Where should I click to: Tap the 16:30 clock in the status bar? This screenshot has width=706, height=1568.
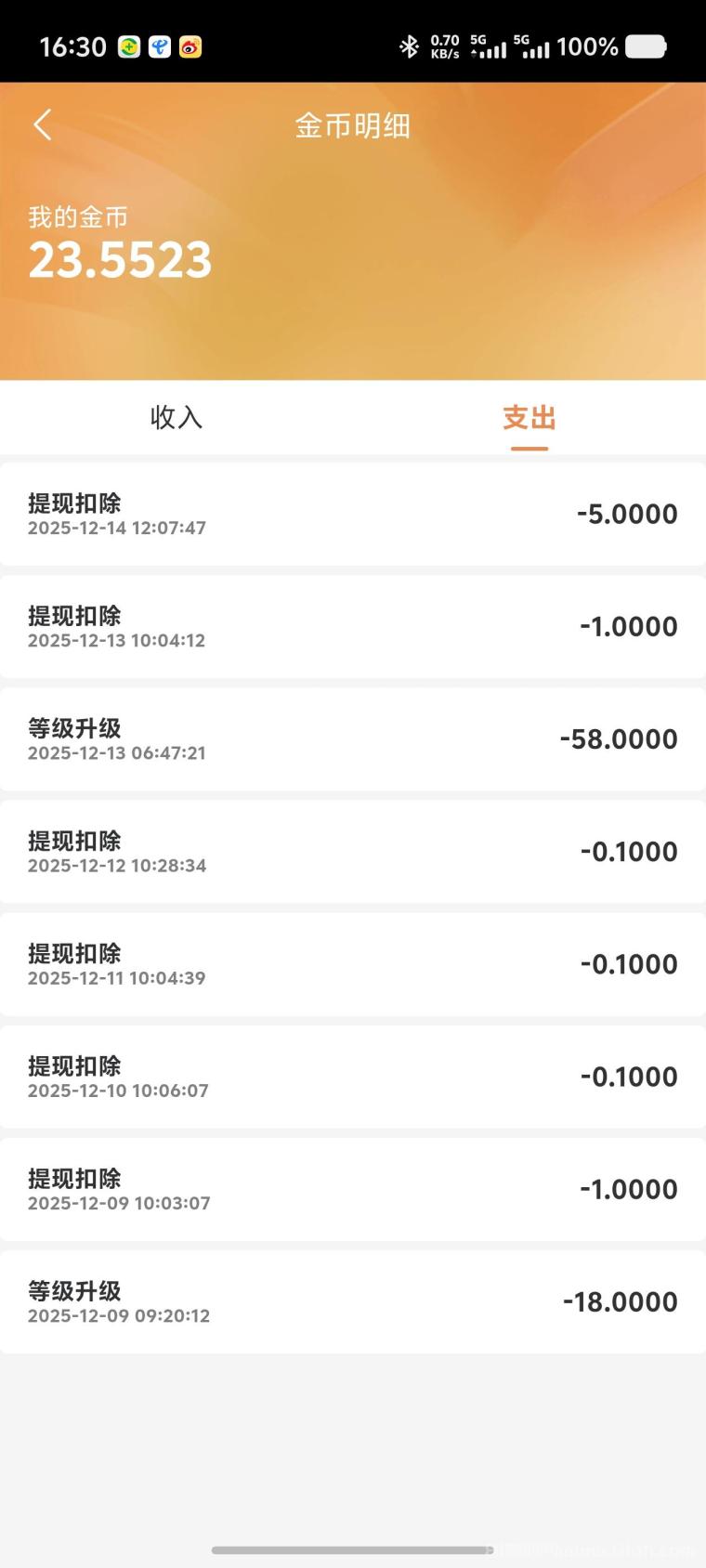click(72, 46)
